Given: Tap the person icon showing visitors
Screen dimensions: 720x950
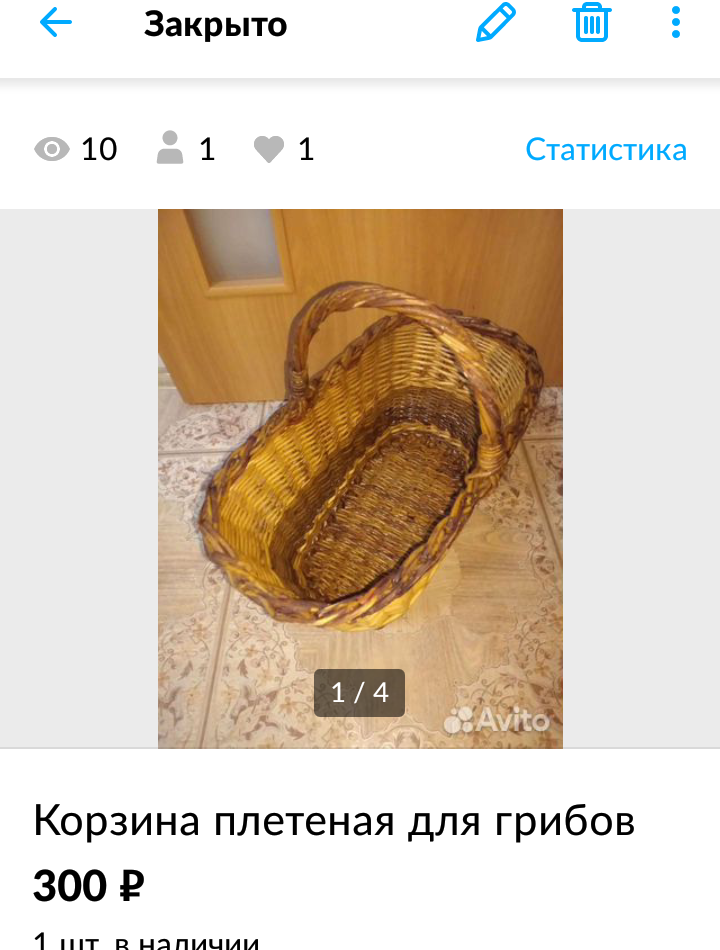Looking at the screenshot, I should click(x=173, y=148).
